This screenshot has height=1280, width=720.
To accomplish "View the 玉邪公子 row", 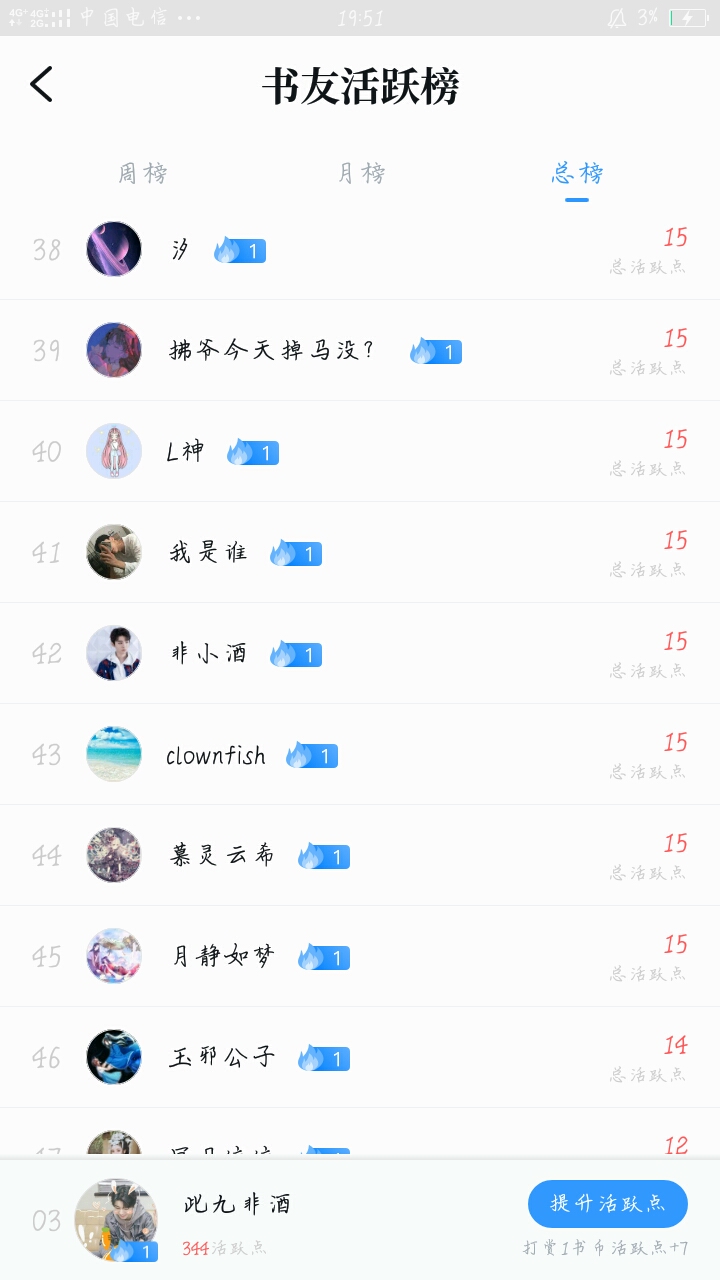I will [360, 1057].
